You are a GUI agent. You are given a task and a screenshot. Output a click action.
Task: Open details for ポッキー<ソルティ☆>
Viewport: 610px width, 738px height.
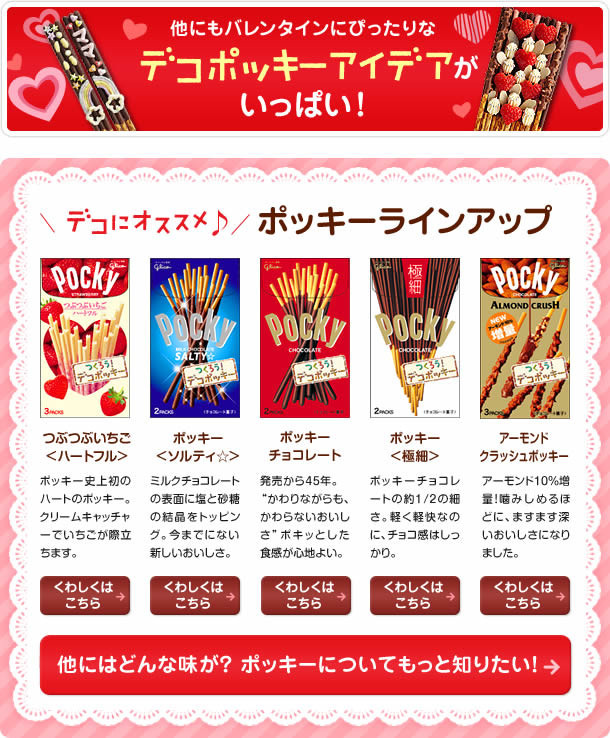(195, 595)
